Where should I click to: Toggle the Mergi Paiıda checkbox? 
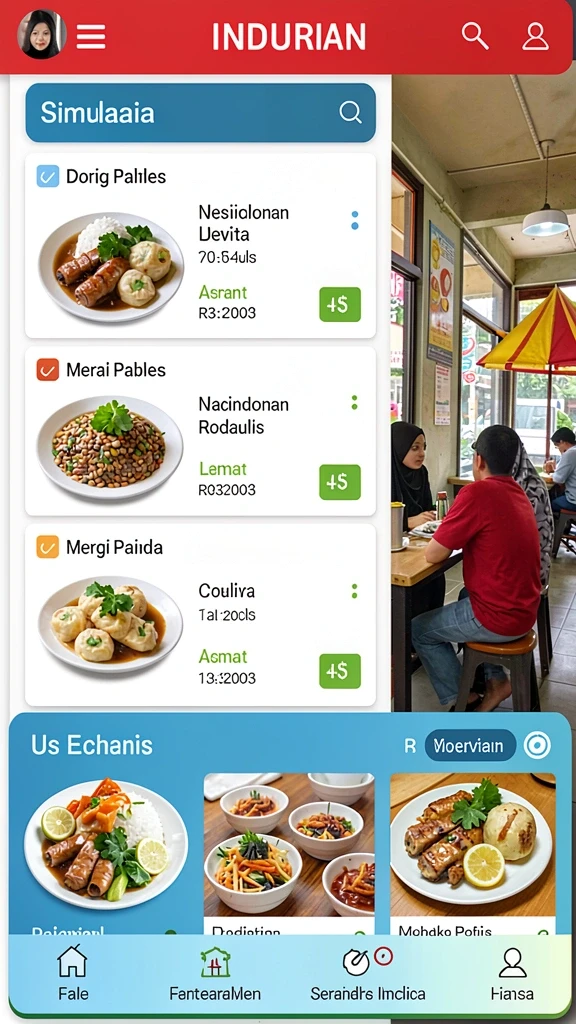tap(48, 547)
